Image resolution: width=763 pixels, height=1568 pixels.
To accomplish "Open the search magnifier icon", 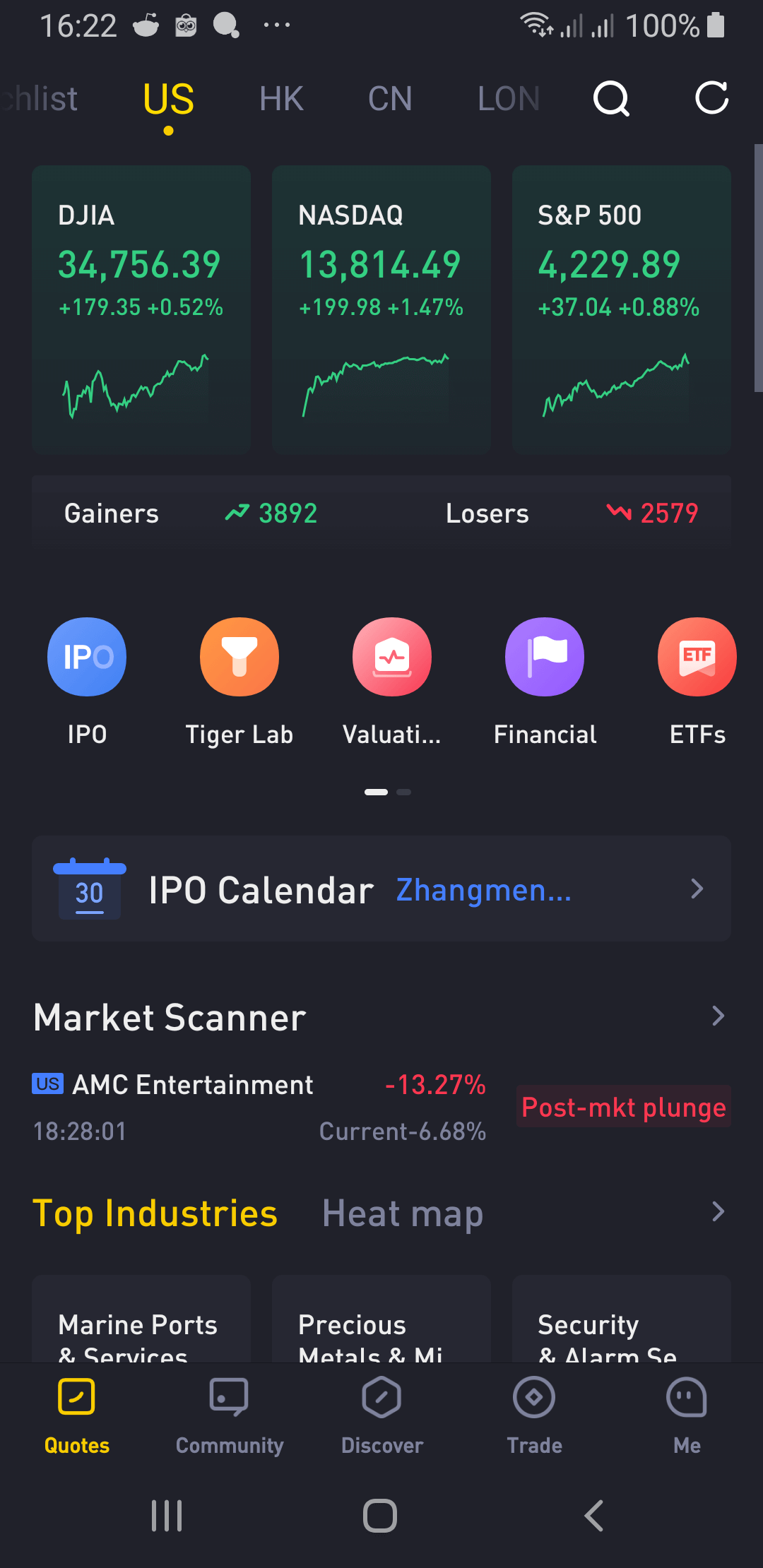I will (610, 98).
